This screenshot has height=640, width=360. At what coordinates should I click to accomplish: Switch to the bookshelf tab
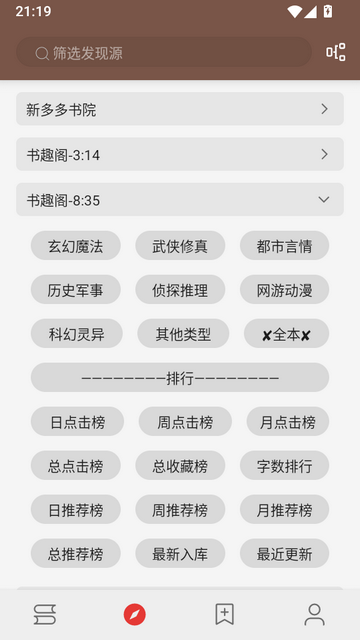(x=45, y=615)
